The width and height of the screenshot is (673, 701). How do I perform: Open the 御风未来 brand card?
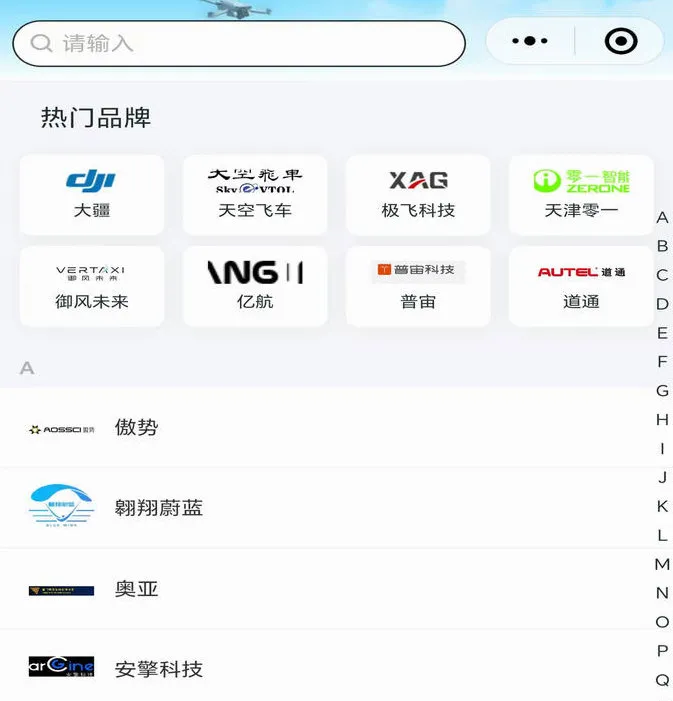pos(92,286)
